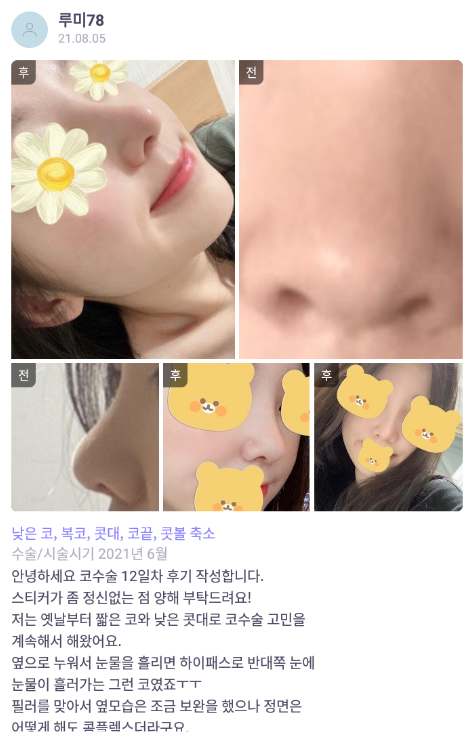The height and width of the screenshot is (737, 472).
Task: Tap the 낮은 코, 복코, 콧대 tag line
Action: pyautogui.click(x=113, y=533)
